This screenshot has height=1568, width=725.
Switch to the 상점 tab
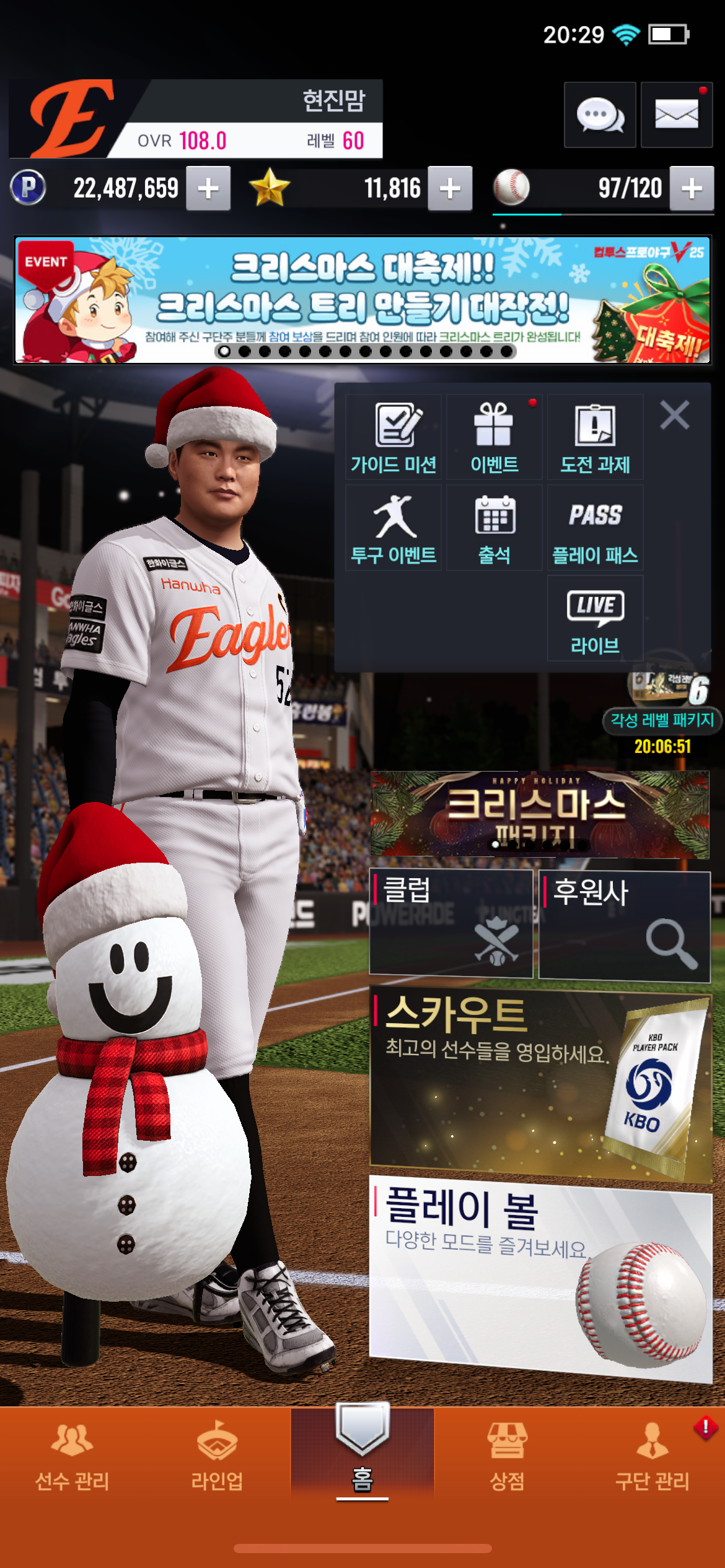[507, 1457]
